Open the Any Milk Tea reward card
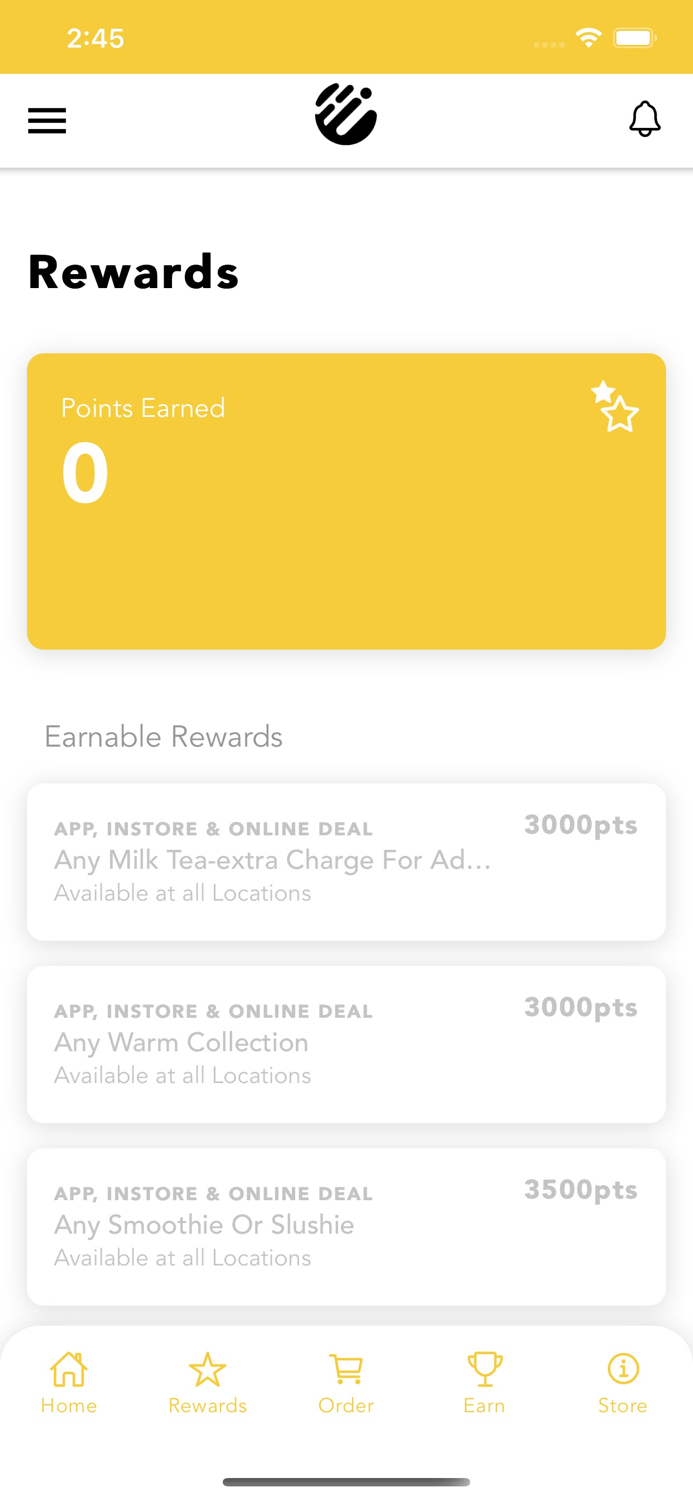The width and height of the screenshot is (693, 1500). point(346,862)
